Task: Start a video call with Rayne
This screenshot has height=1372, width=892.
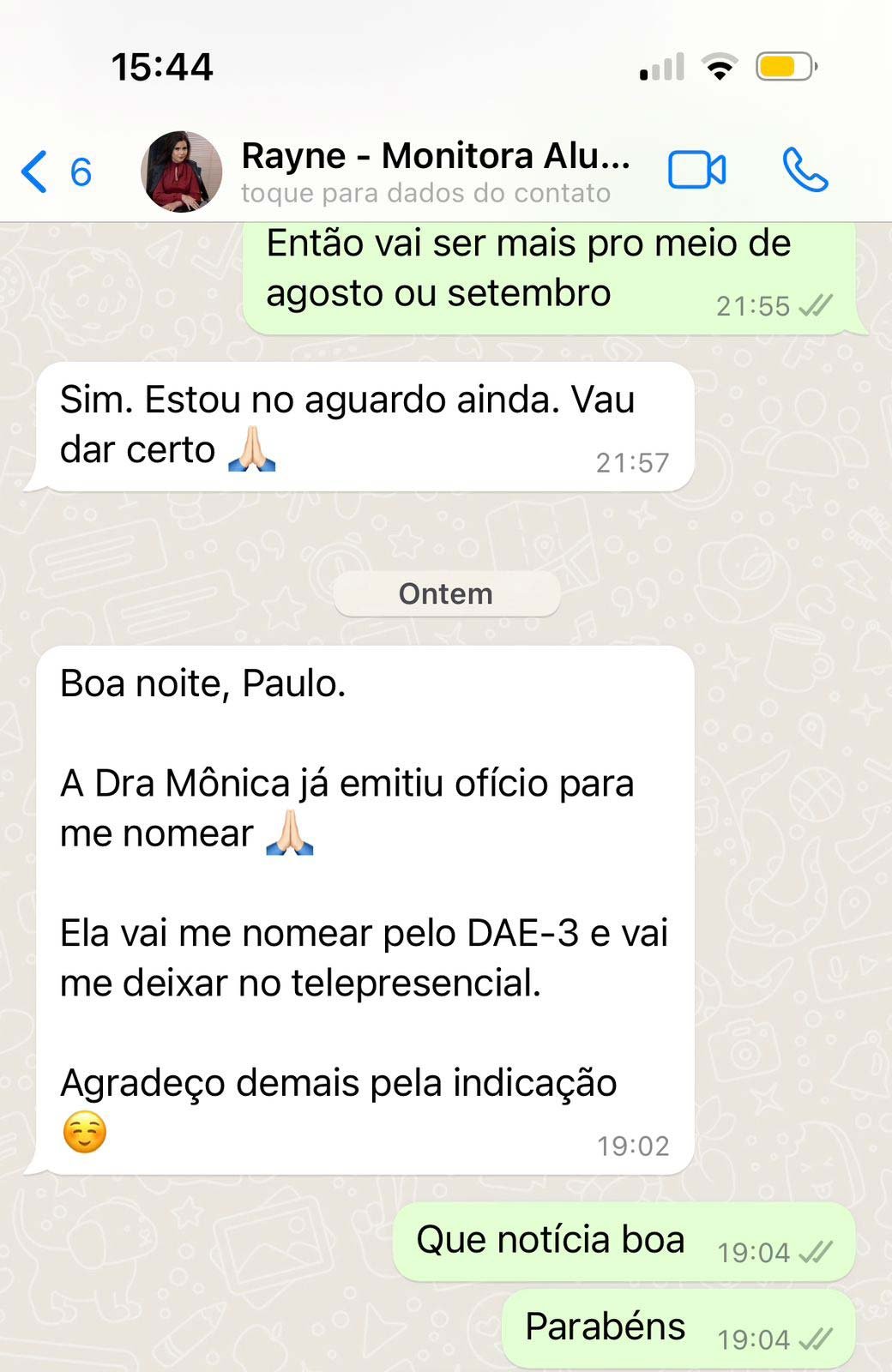Action: pyautogui.click(x=696, y=170)
